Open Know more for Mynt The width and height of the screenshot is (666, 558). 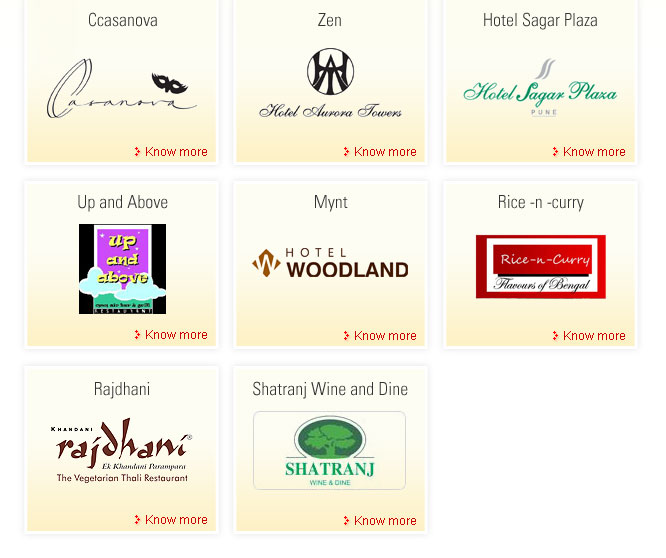[x=384, y=336]
